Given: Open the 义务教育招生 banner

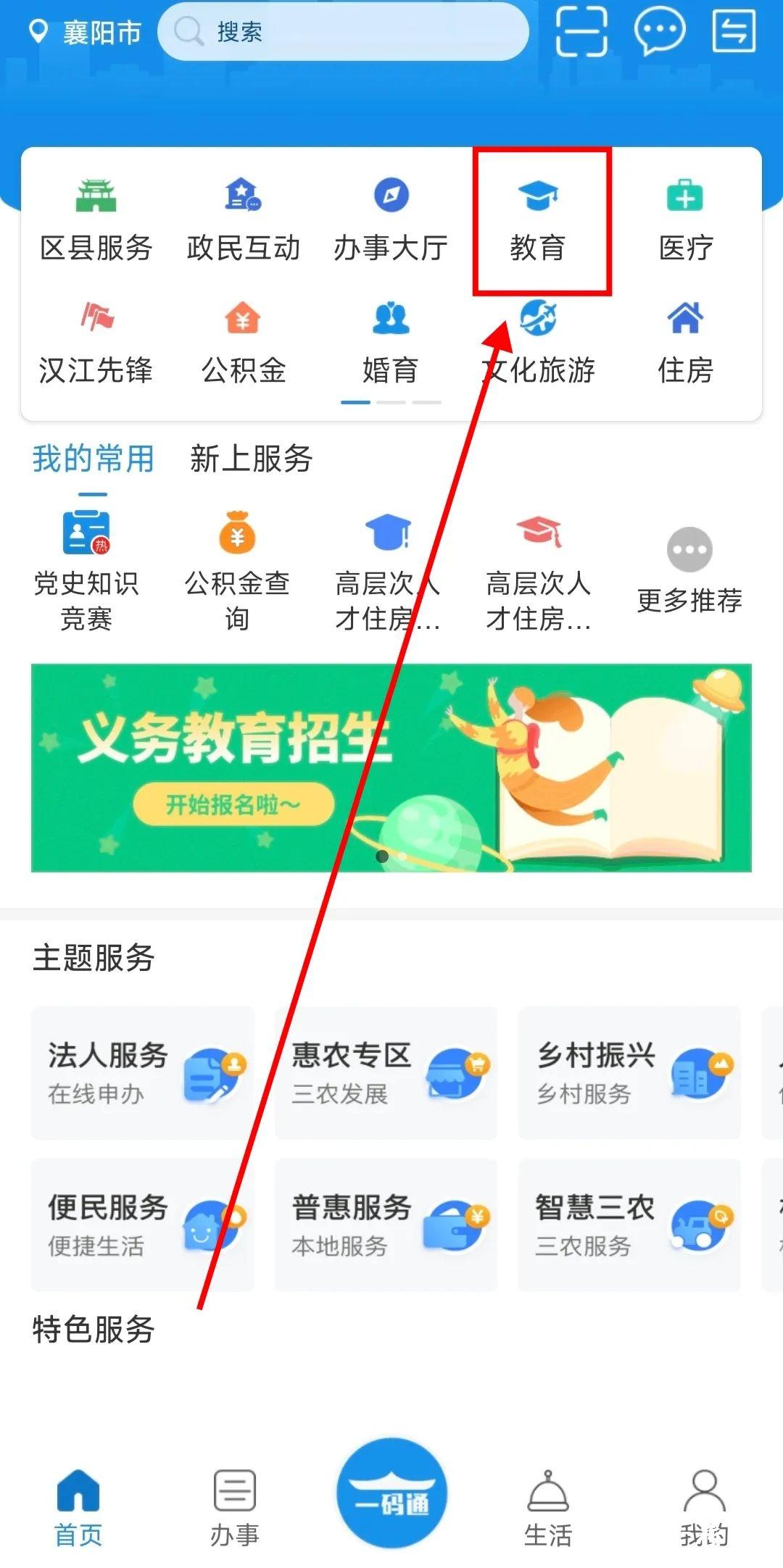Looking at the screenshot, I should (x=391, y=767).
